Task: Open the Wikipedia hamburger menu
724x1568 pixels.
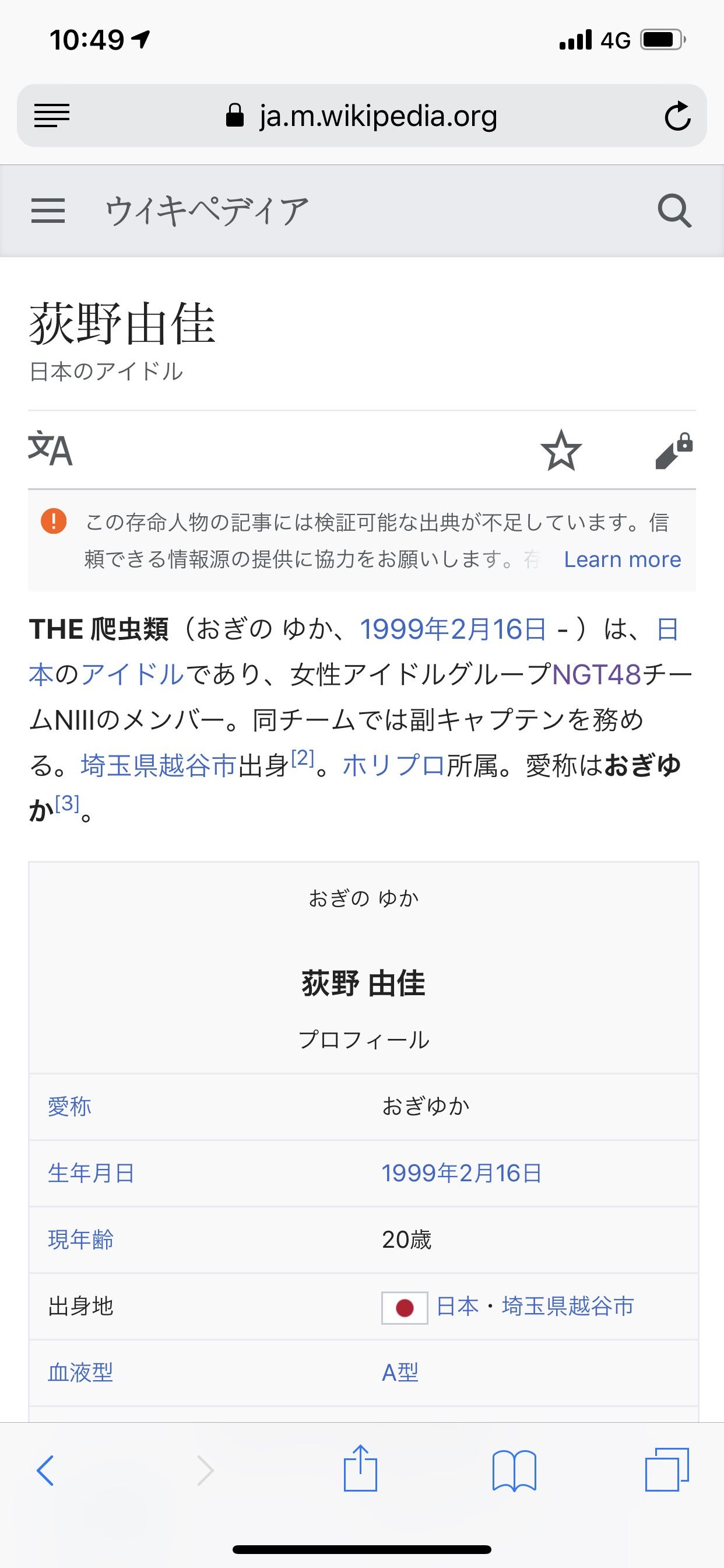Action: (48, 212)
